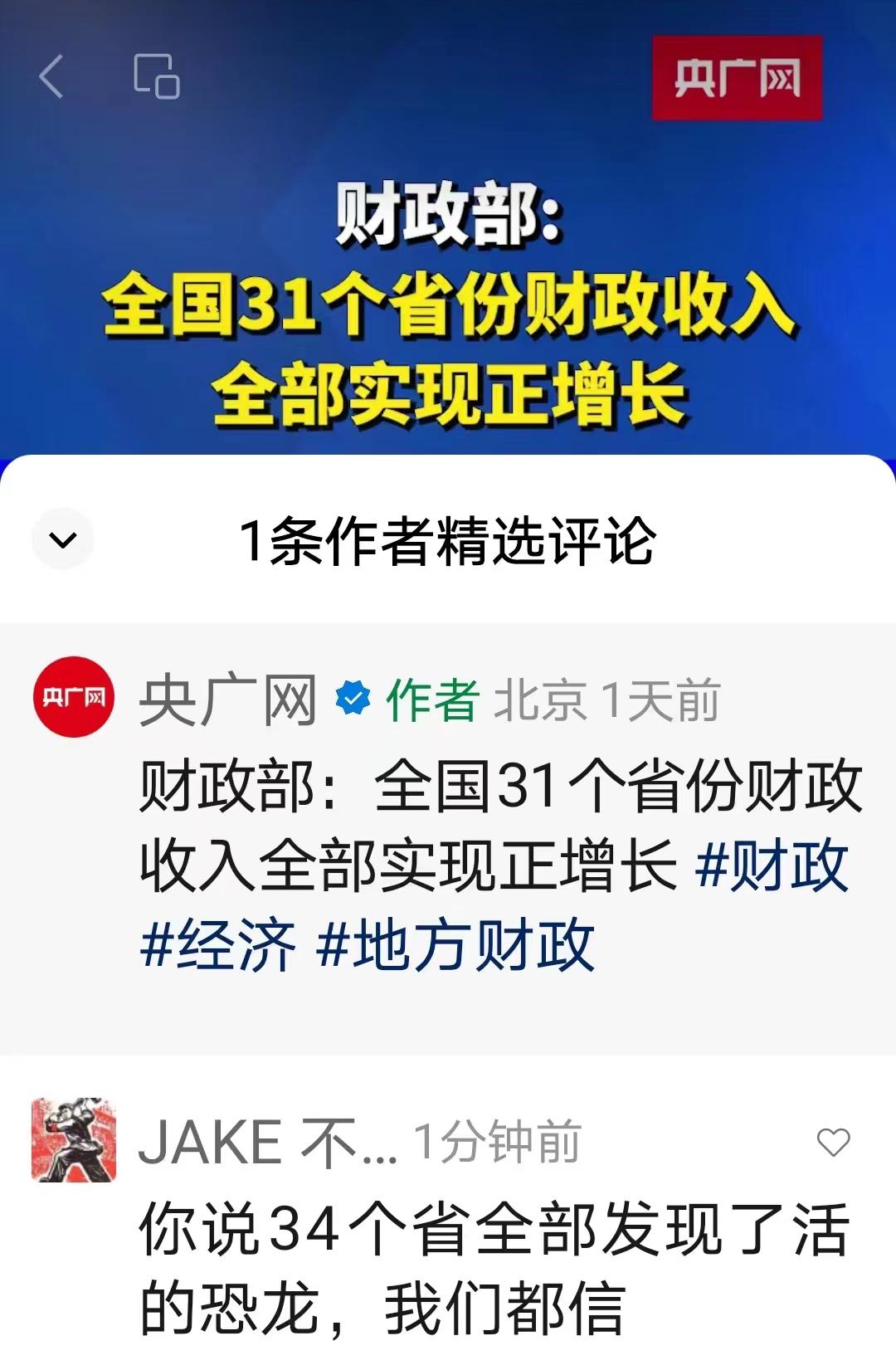The width and height of the screenshot is (896, 1365).
Task: Collapse the comments panel with the chevron
Action: 63,540
